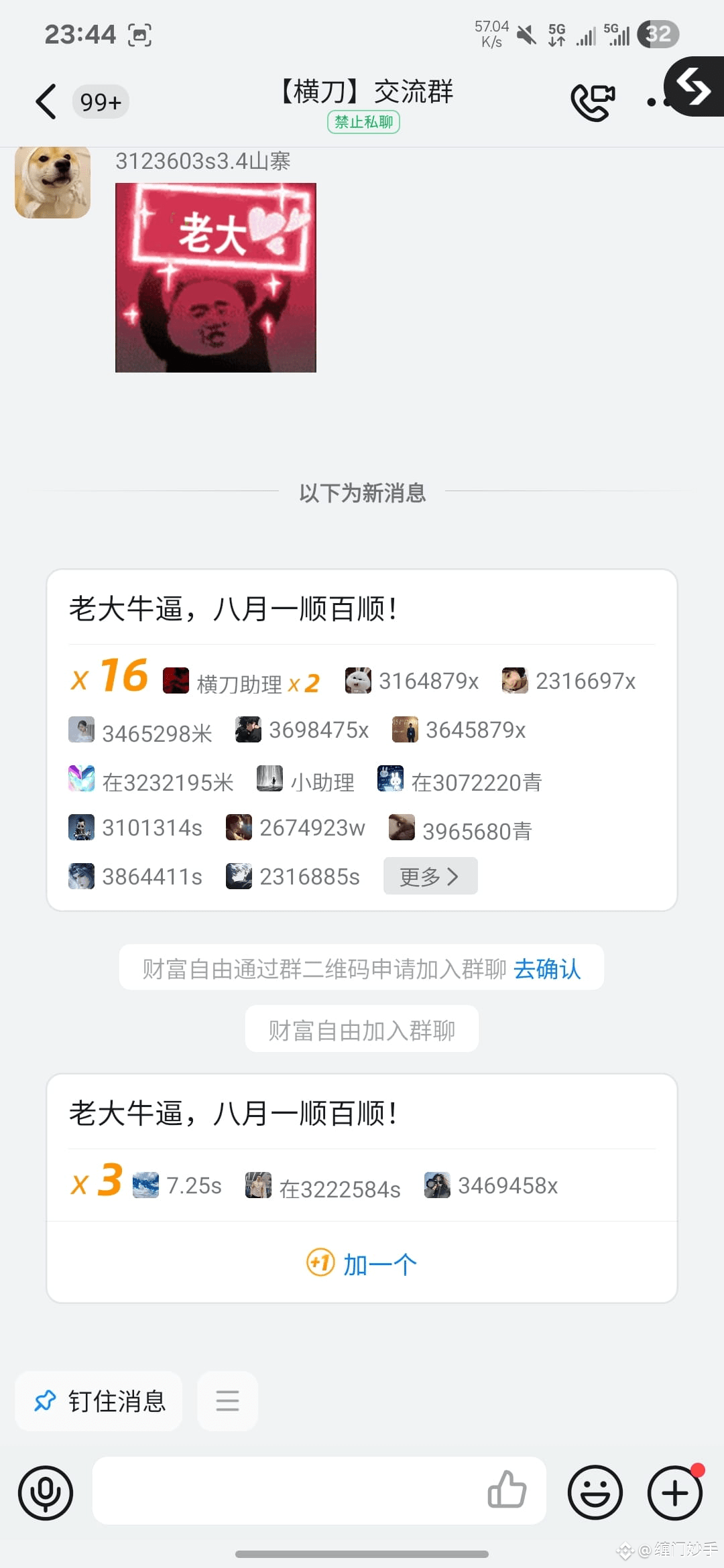Start a voice or video call

pyautogui.click(x=593, y=102)
